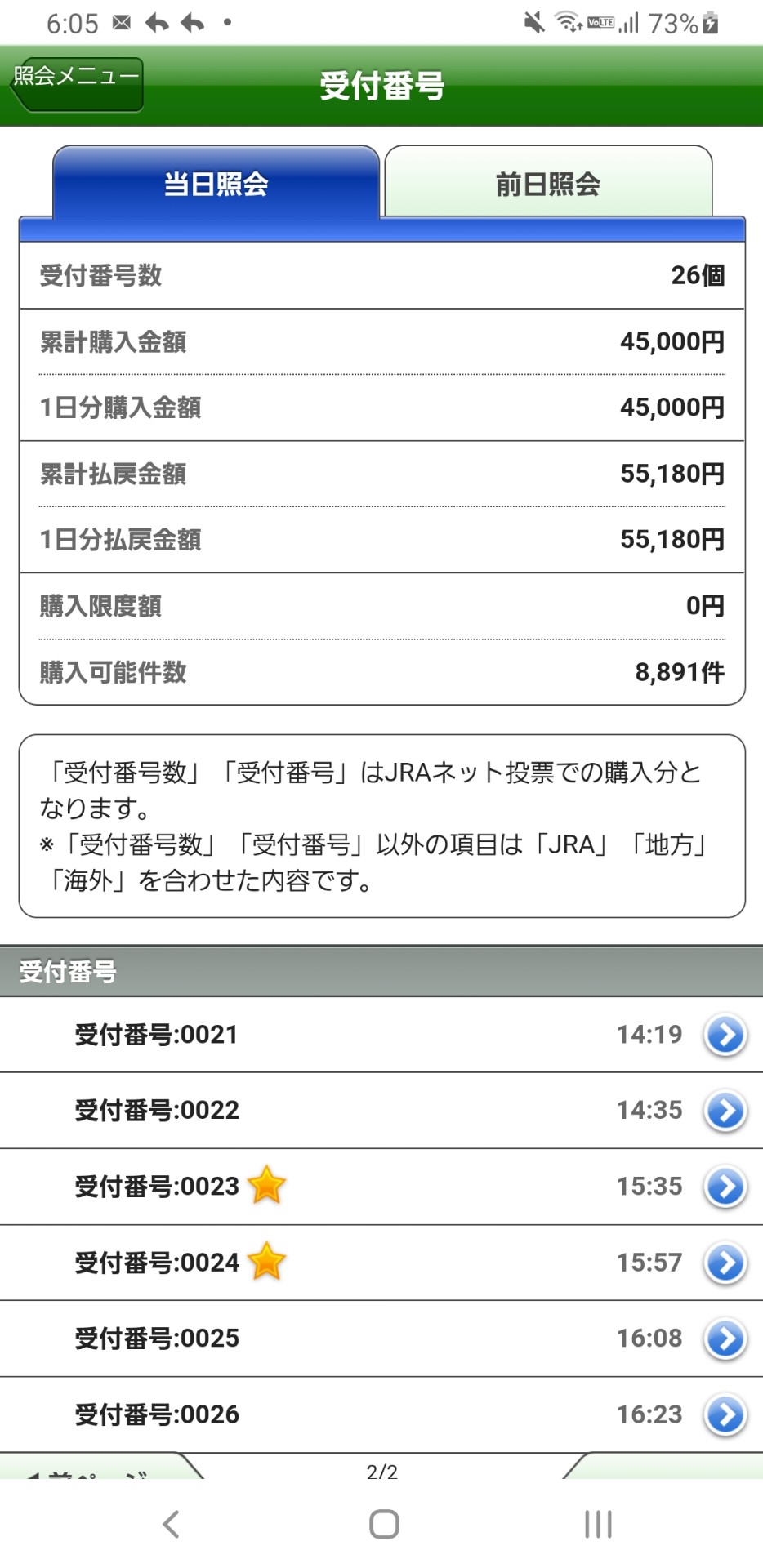Open 受付番号:0025 details
Image resolution: width=763 pixels, height=1568 pixels.
[x=381, y=1339]
